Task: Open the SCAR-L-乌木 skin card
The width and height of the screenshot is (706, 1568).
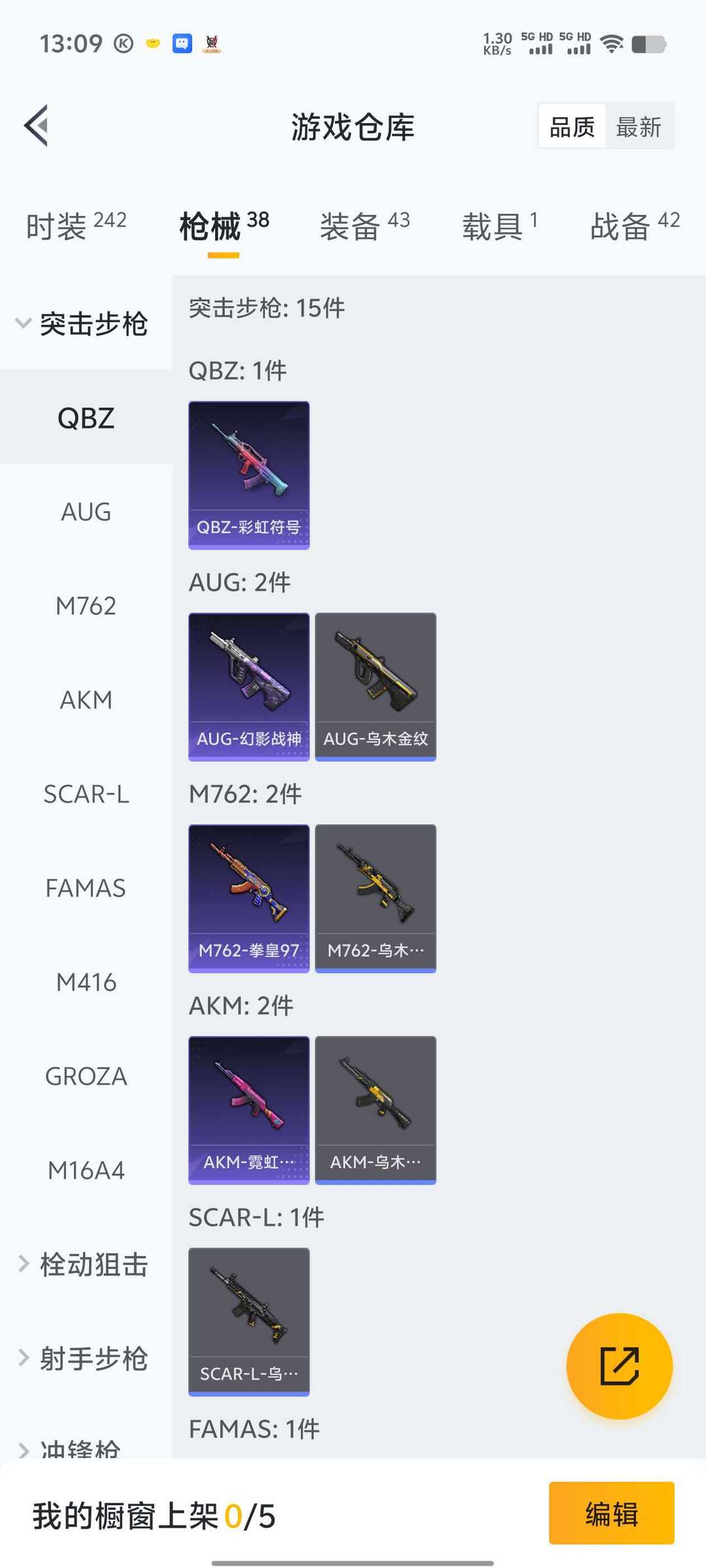Action: [249, 1322]
